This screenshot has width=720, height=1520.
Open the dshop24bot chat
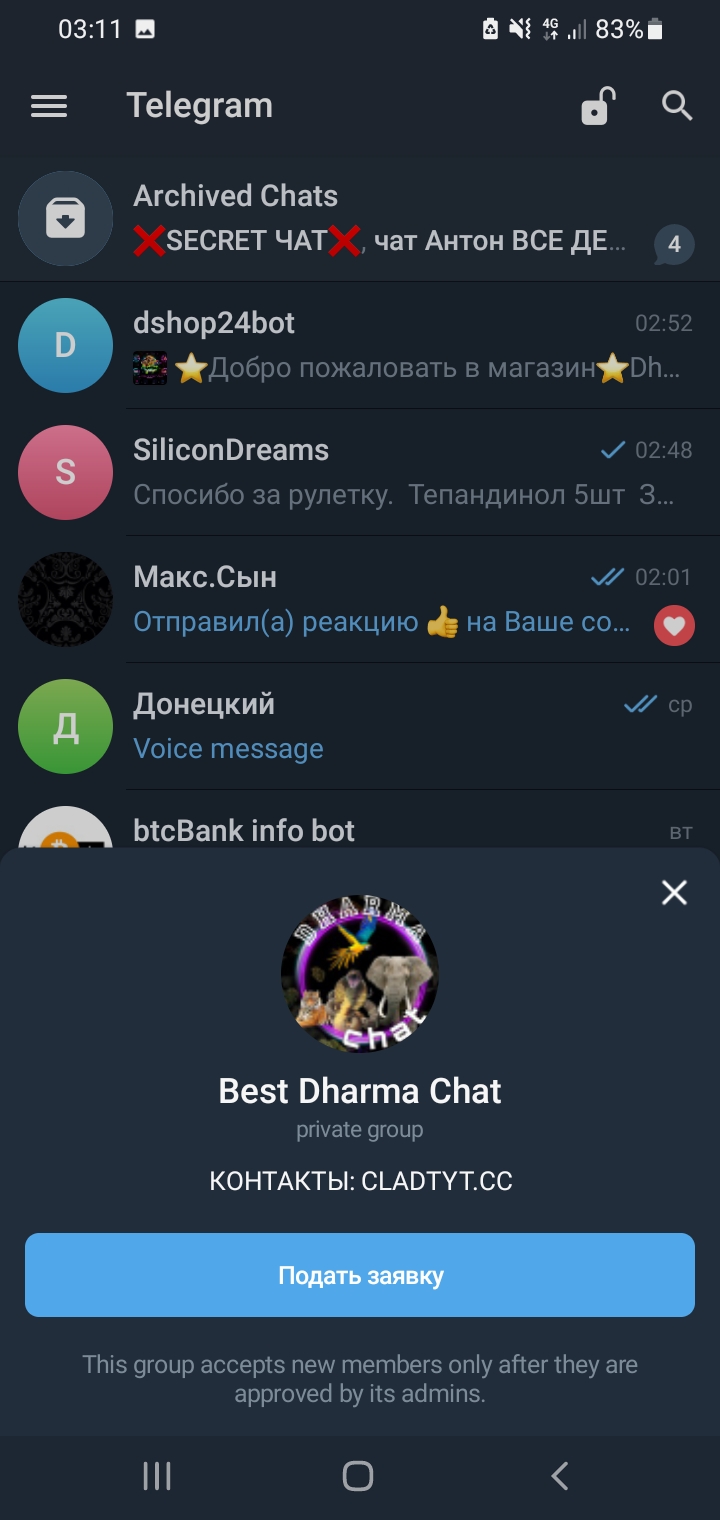[360, 345]
